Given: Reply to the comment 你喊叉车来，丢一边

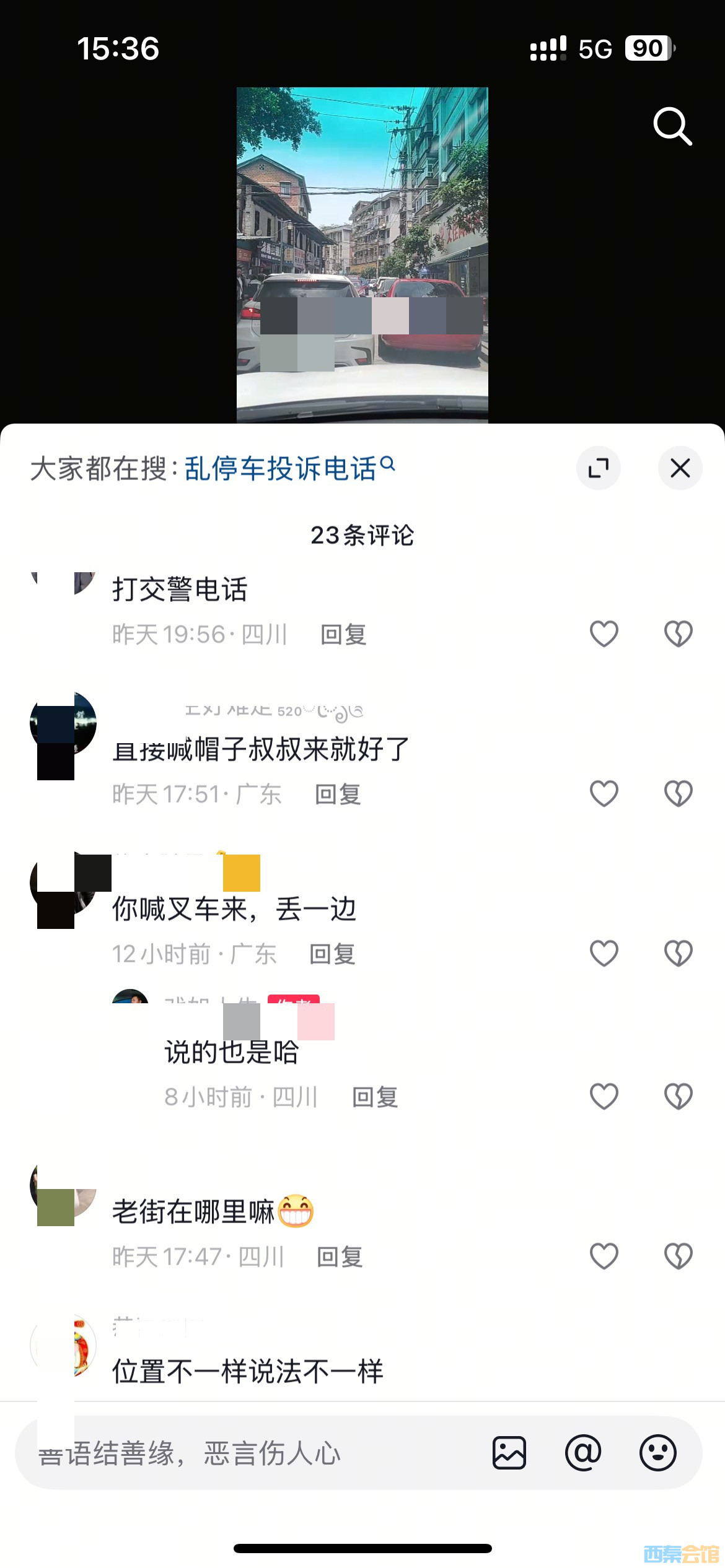Looking at the screenshot, I should coord(332,954).
